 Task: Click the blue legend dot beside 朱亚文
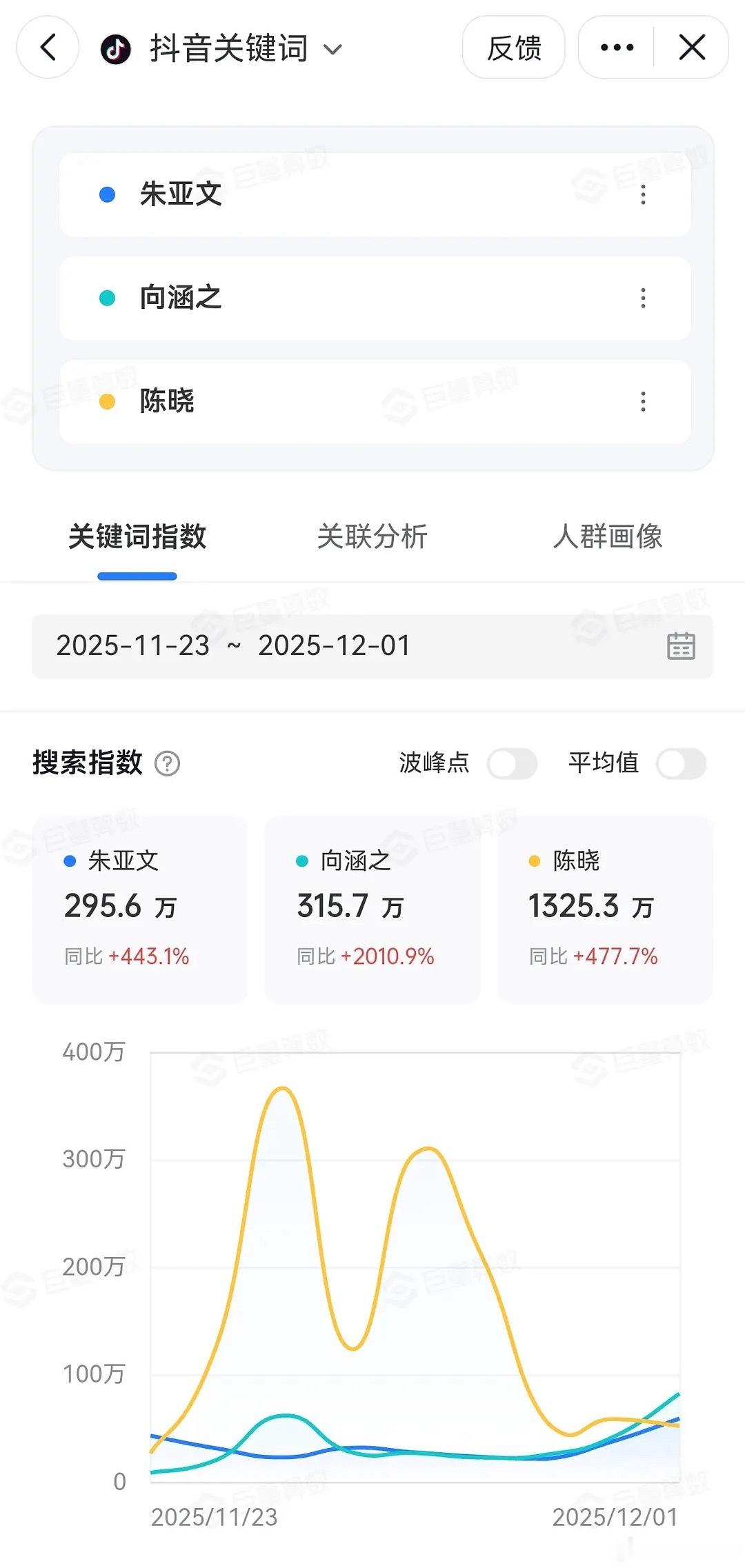tap(107, 195)
